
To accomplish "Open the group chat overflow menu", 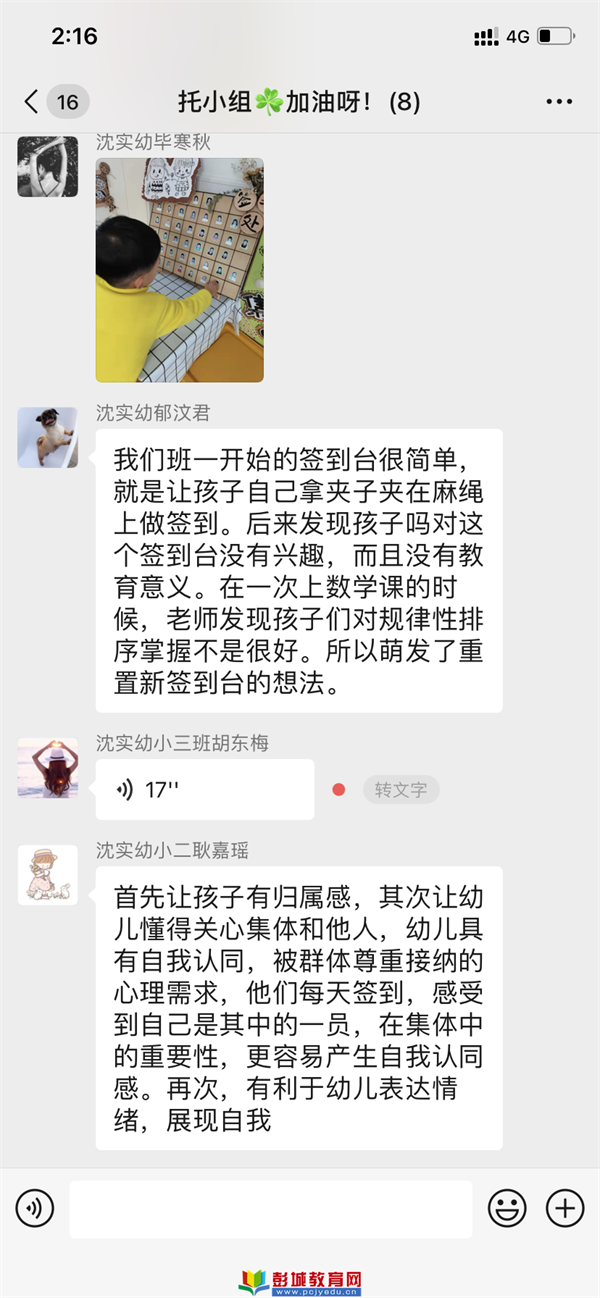I will coord(559,102).
